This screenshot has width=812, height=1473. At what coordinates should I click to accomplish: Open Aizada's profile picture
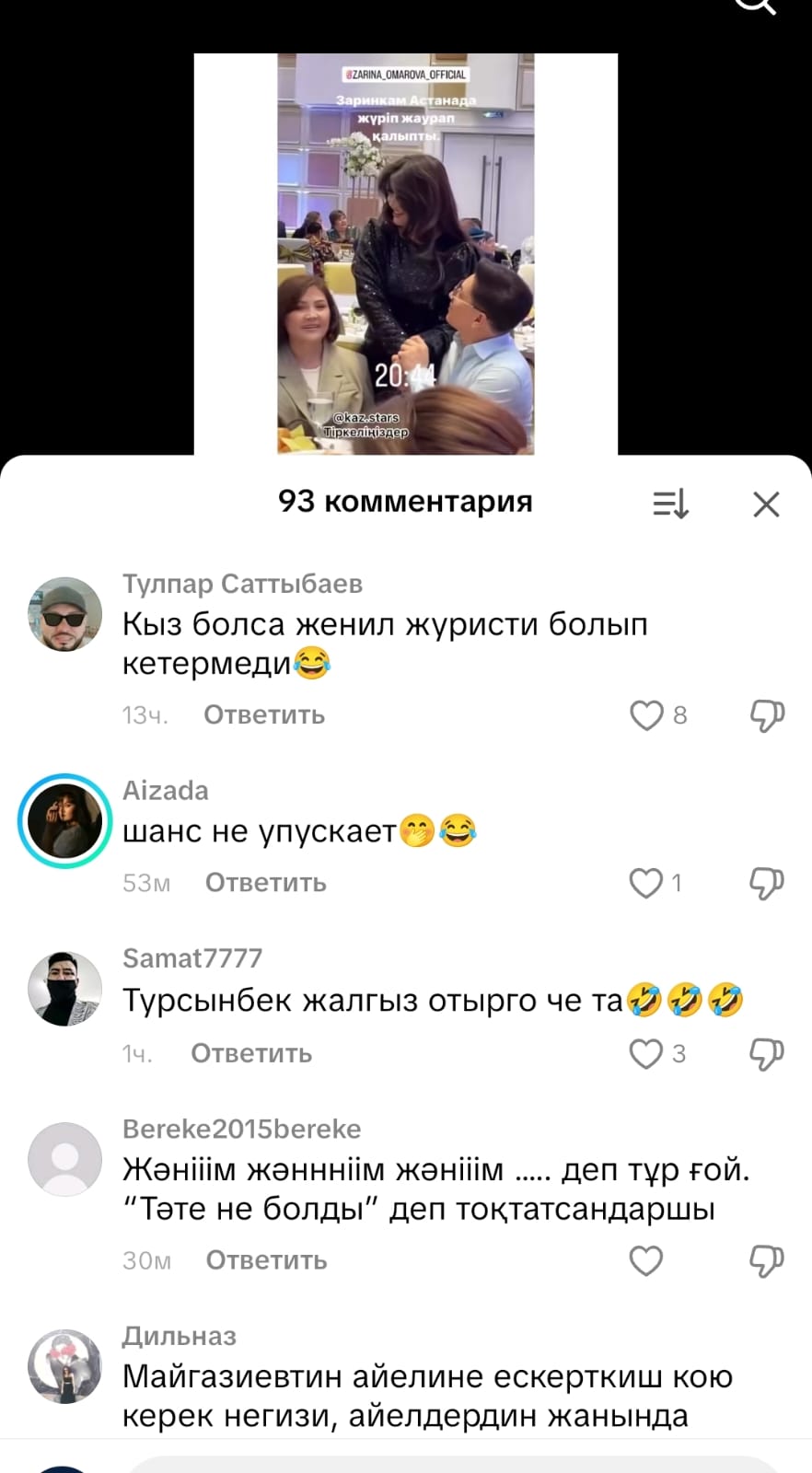[x=64, y=821]
